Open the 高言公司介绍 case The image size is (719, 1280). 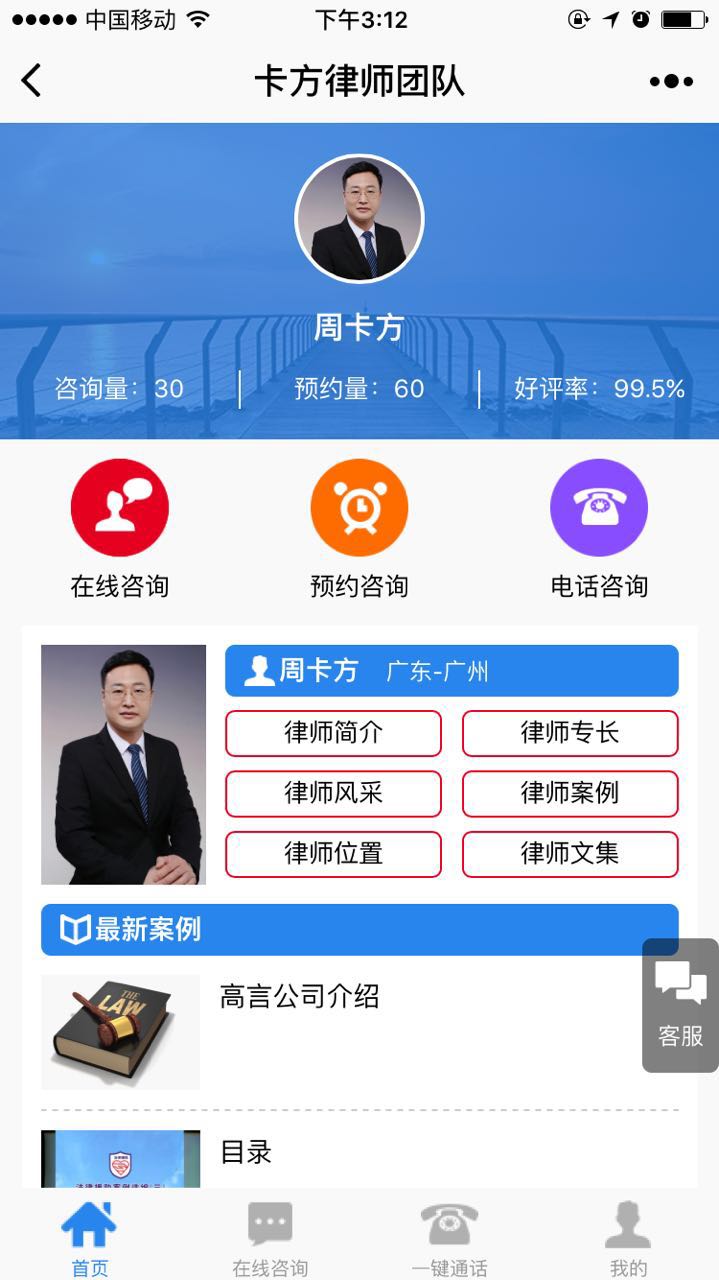[359, 1032]
